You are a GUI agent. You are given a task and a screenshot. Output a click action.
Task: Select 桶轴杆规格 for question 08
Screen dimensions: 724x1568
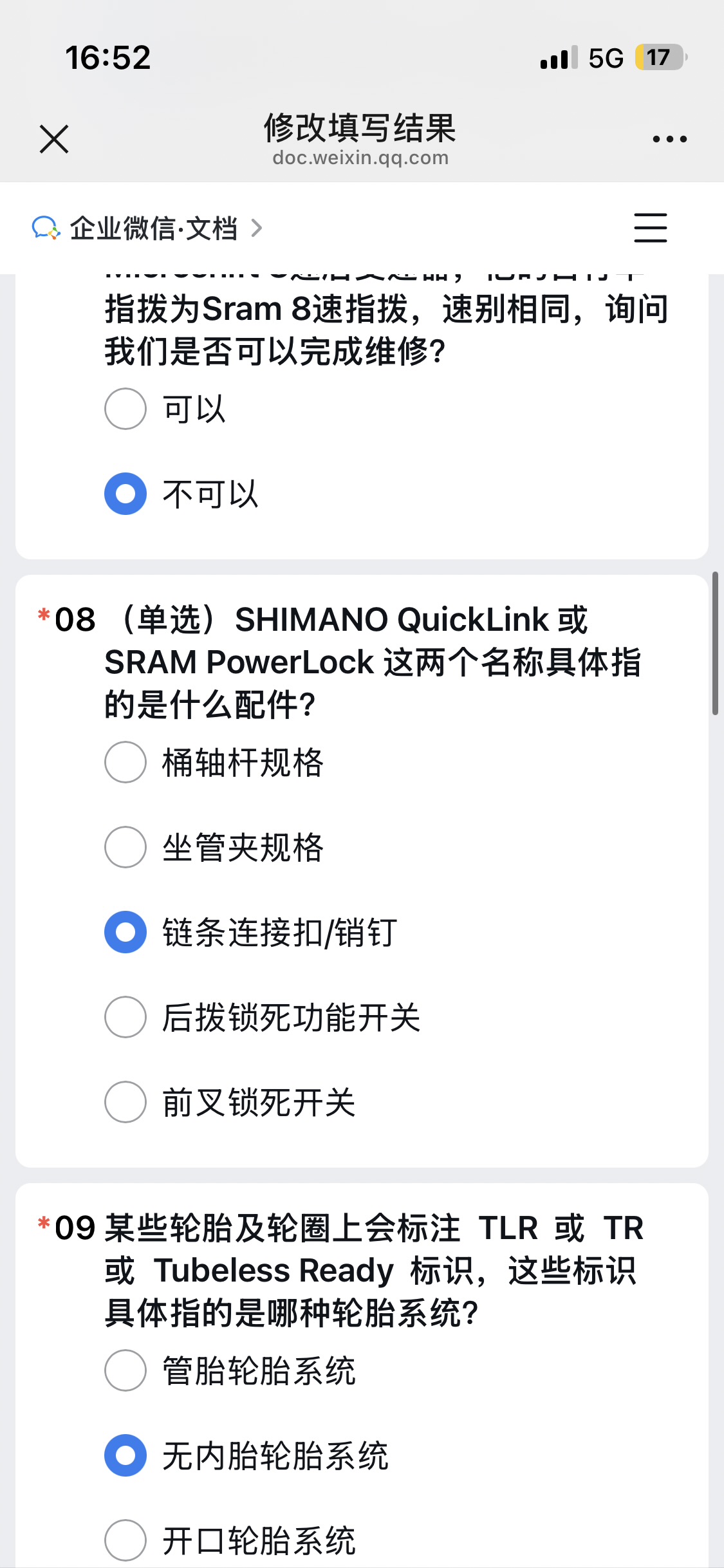(125, 762)
